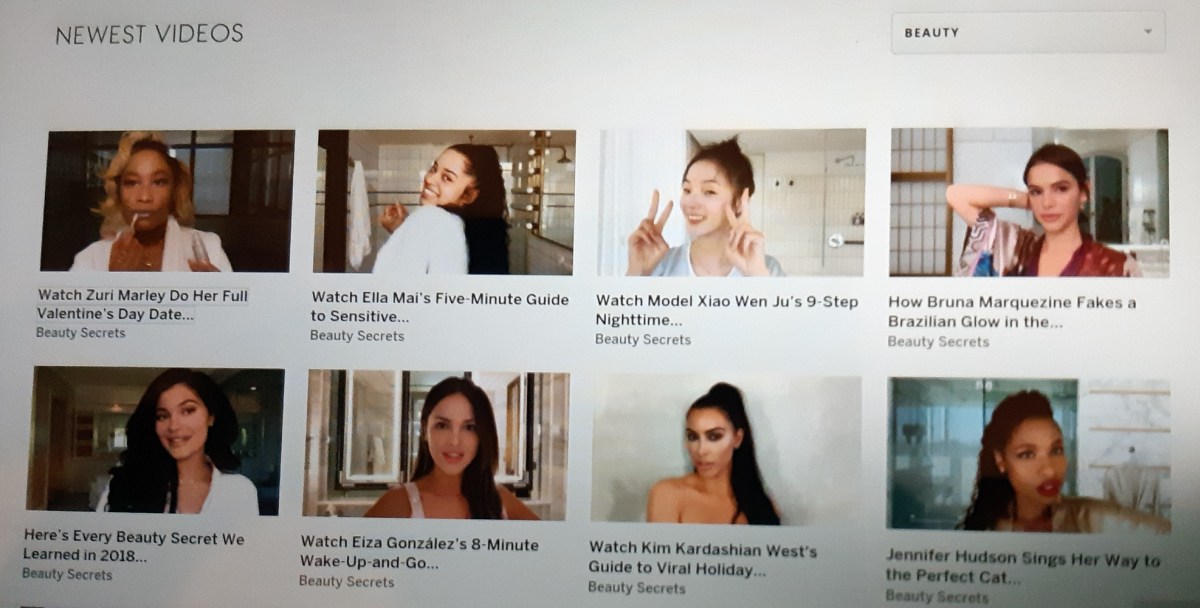
Task: Open the 8-Minute Wake-Up-and-Go video thumbnail
Action: [436, 445]
